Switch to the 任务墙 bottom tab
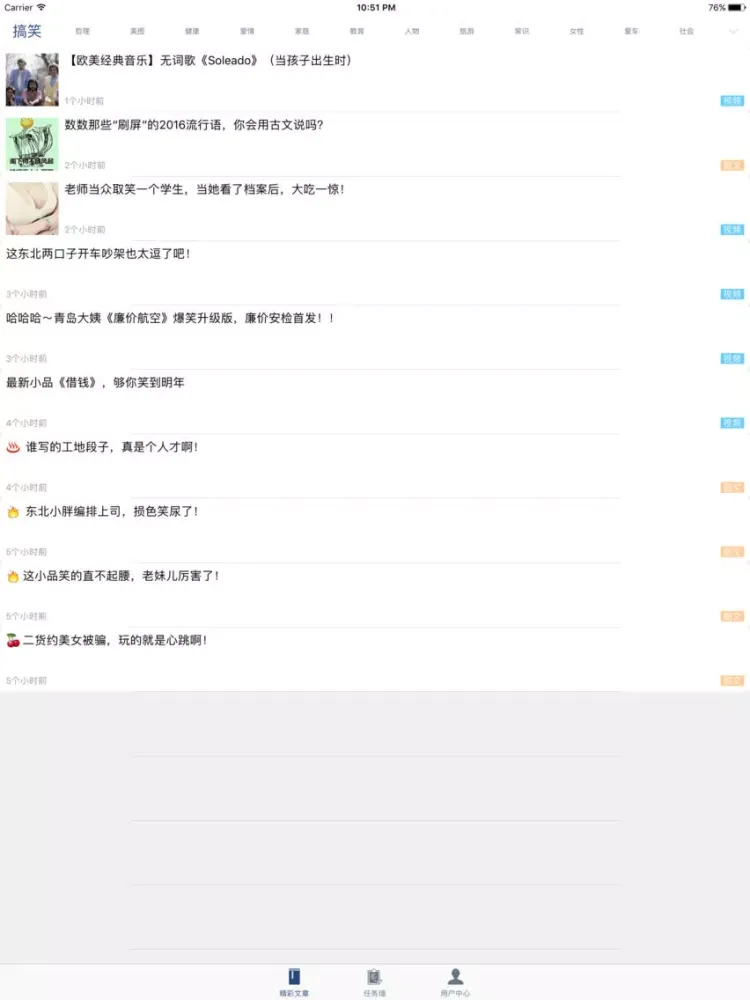Screen dimensions: 750x1000 click(x=374, y=981)
